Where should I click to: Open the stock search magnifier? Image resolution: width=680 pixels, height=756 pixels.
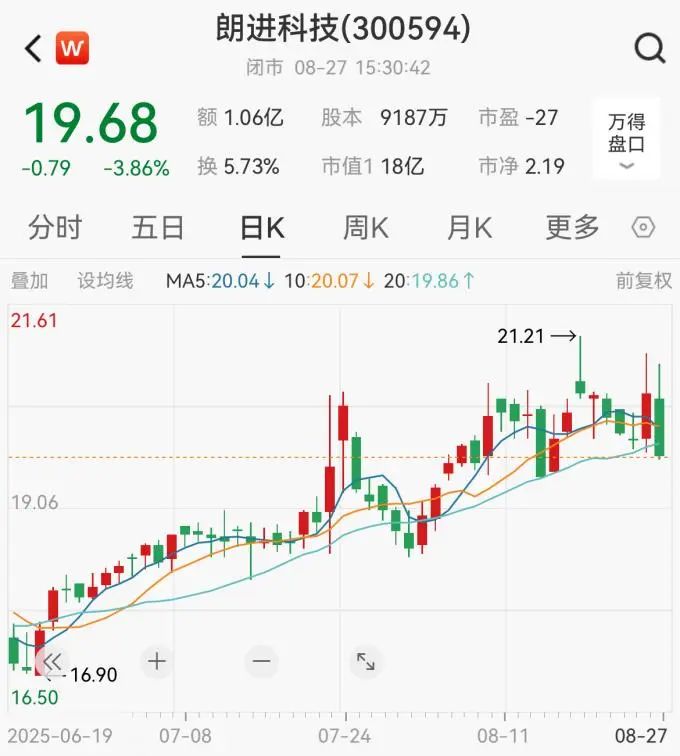pos(649,47)
